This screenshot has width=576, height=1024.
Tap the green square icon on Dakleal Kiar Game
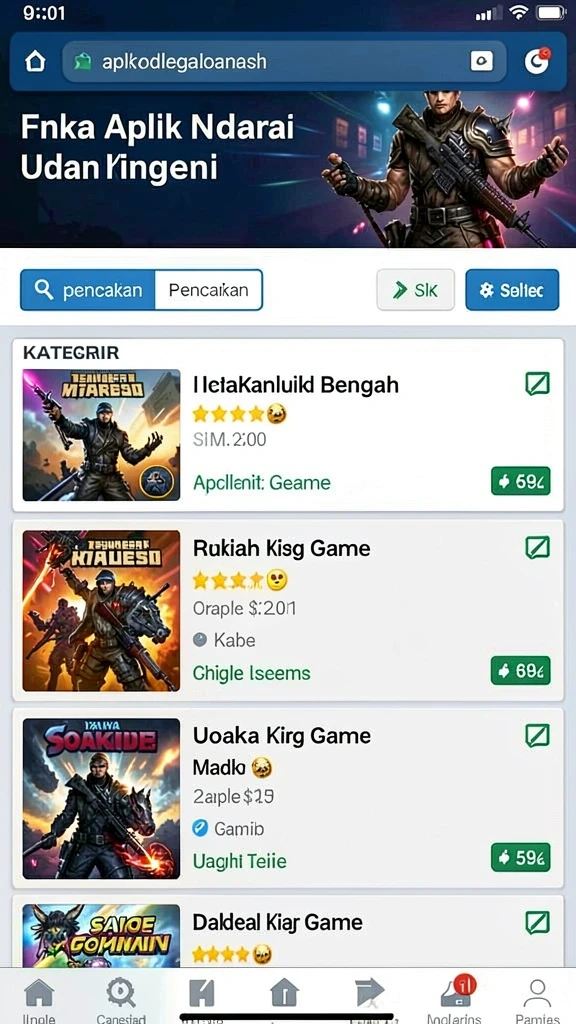537,923
